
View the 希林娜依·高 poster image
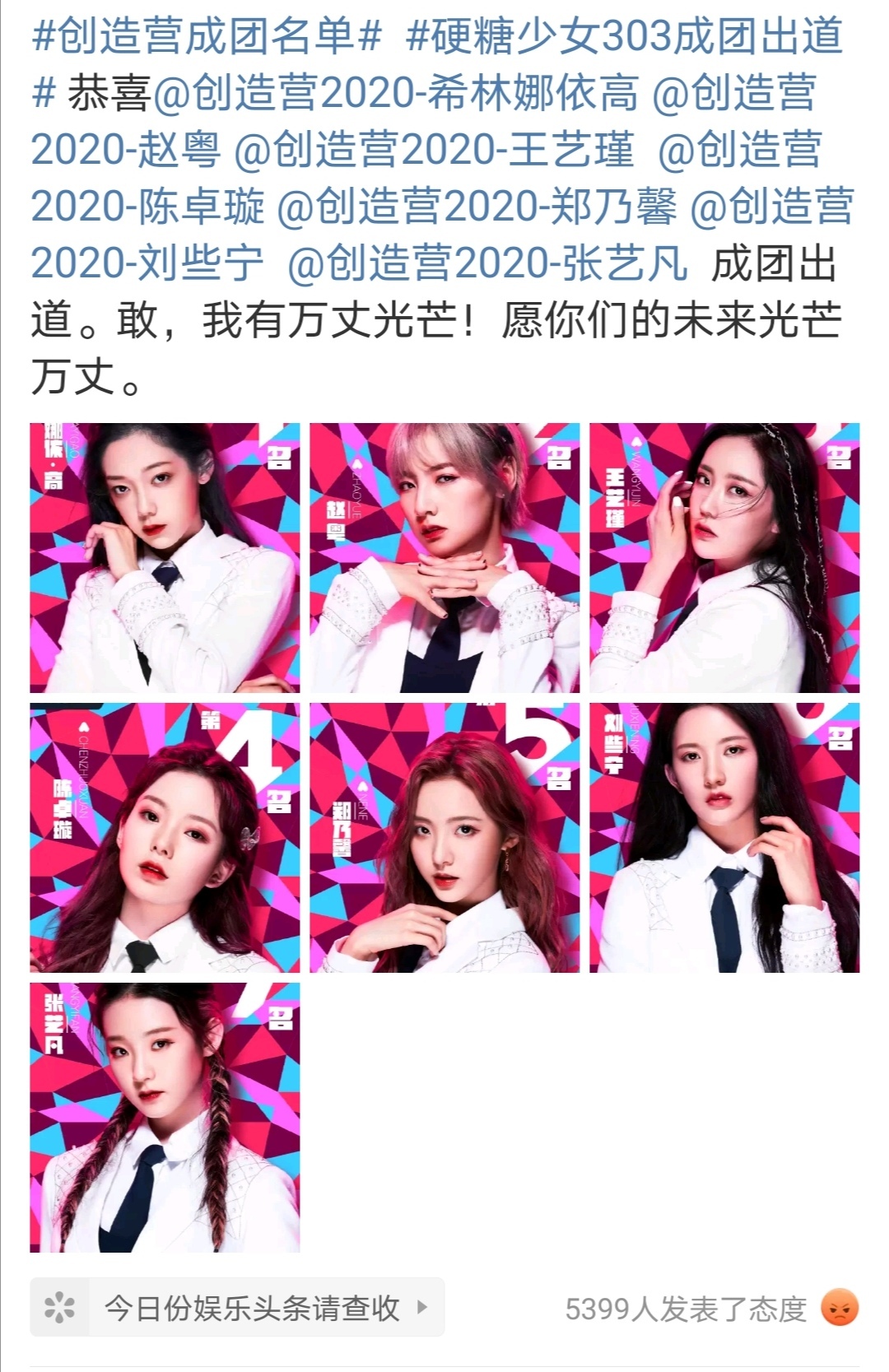click(165, 558)
